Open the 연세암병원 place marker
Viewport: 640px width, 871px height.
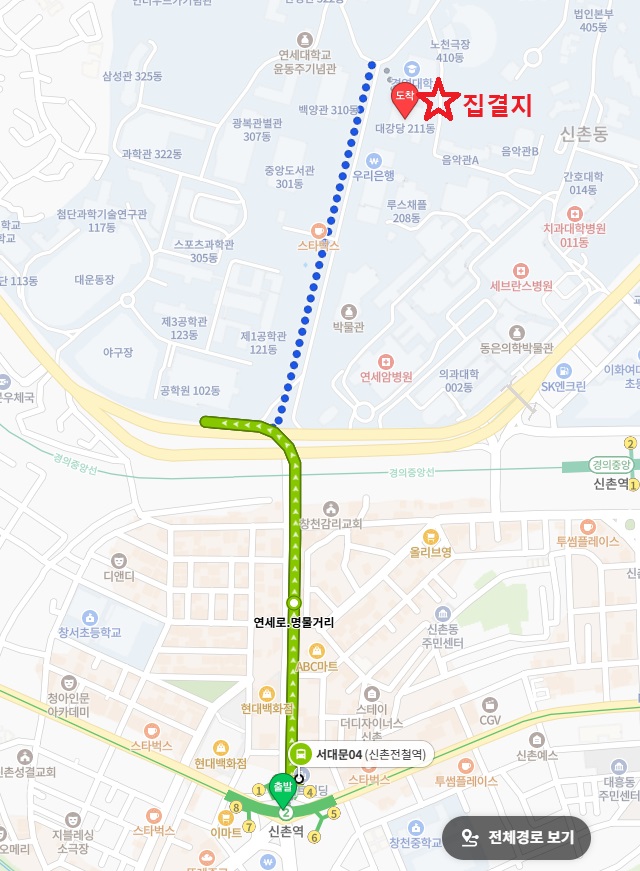[386, 361]
